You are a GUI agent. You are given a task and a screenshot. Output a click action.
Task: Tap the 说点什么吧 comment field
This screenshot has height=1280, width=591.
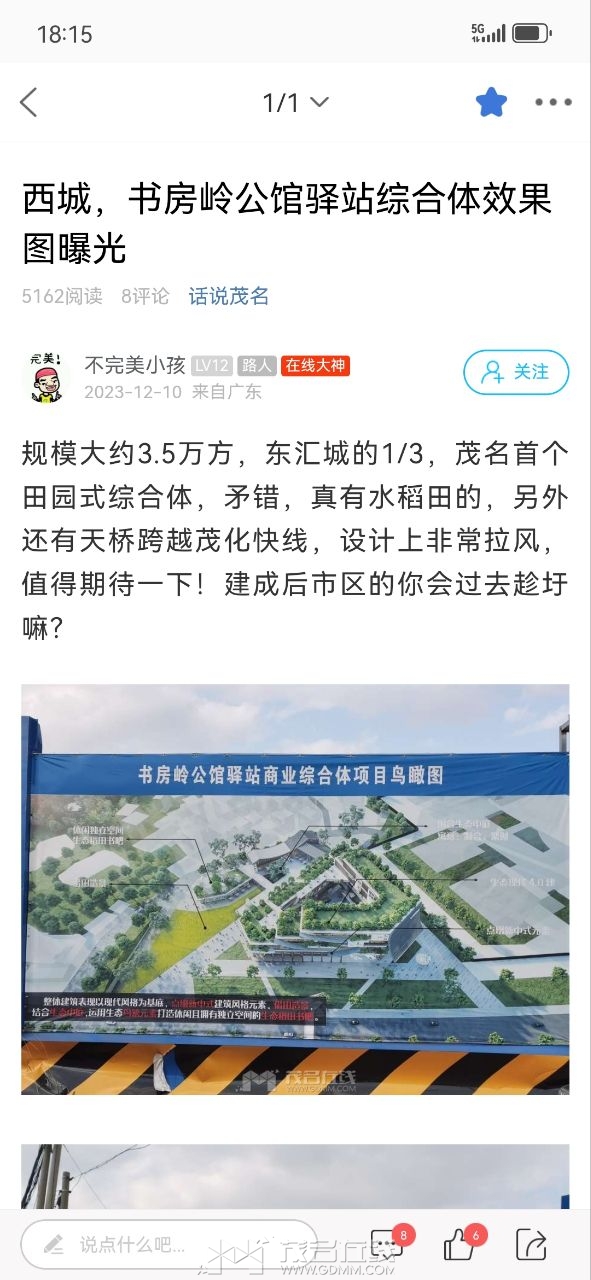(x=168, y=1244)
